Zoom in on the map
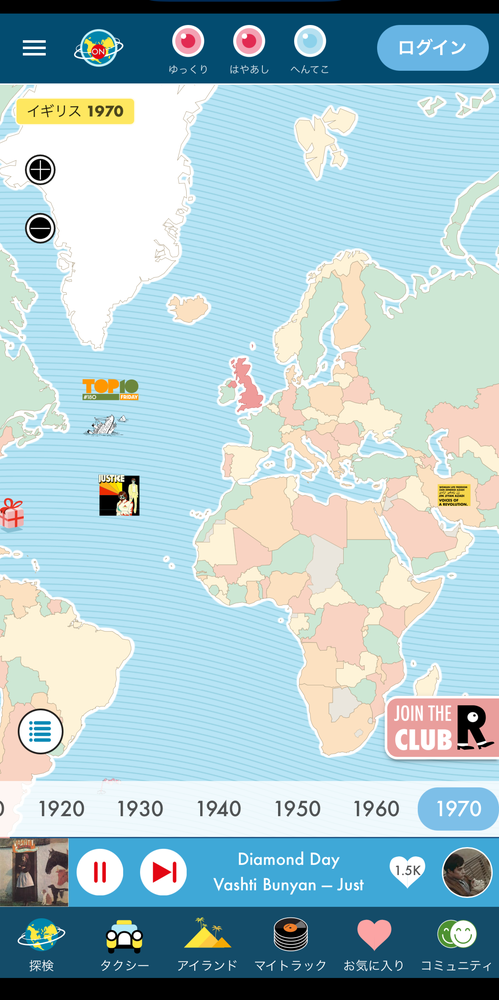Screen dimensions: 499x1000 [x=40, y=170]
